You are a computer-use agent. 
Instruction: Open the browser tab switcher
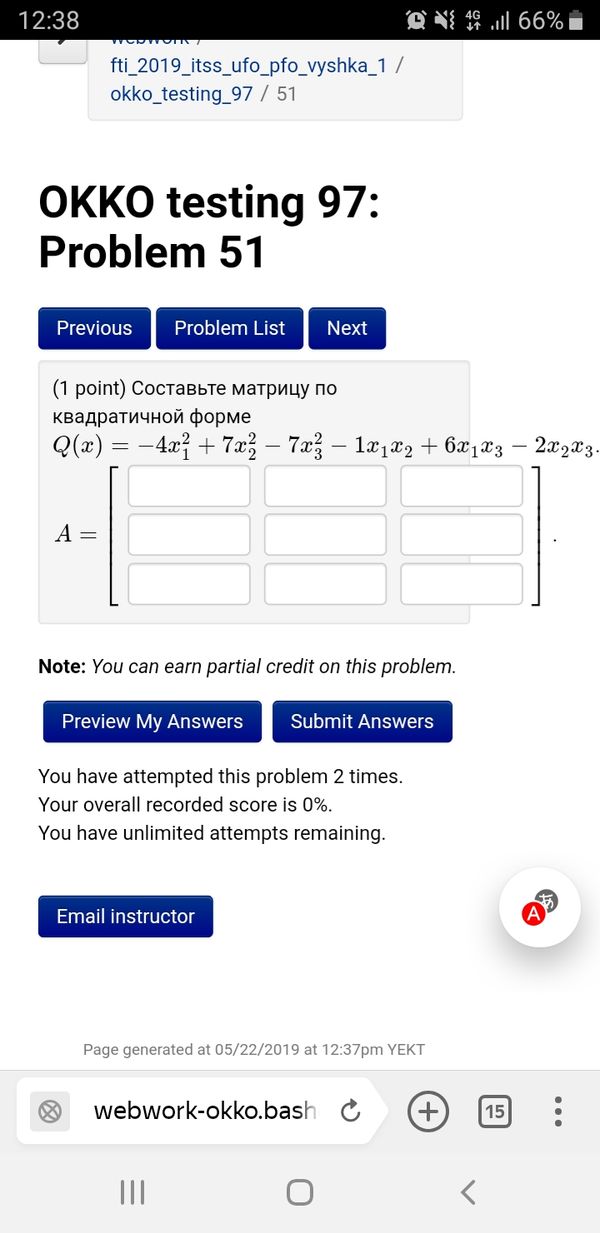point(494,1111)
